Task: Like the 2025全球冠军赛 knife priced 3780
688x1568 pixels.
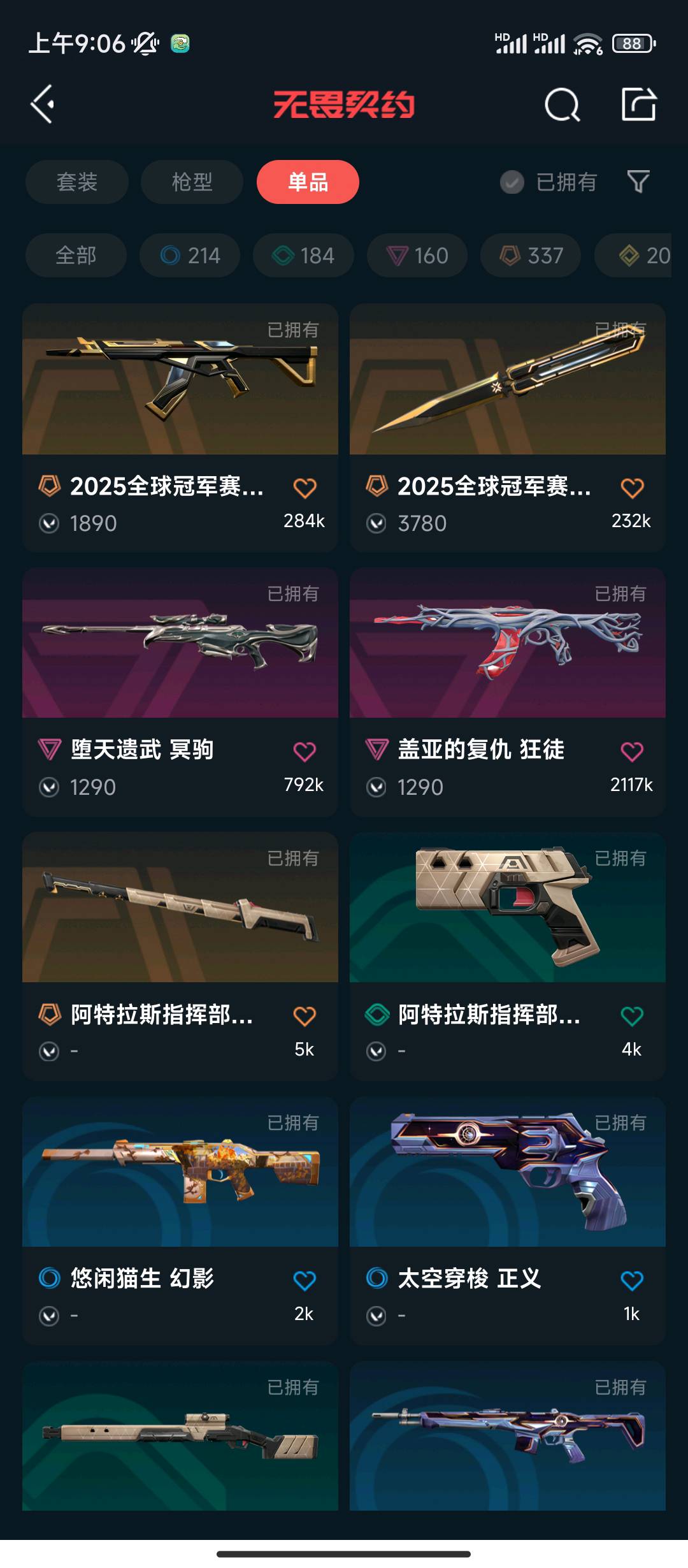Action: click(632, 488)
